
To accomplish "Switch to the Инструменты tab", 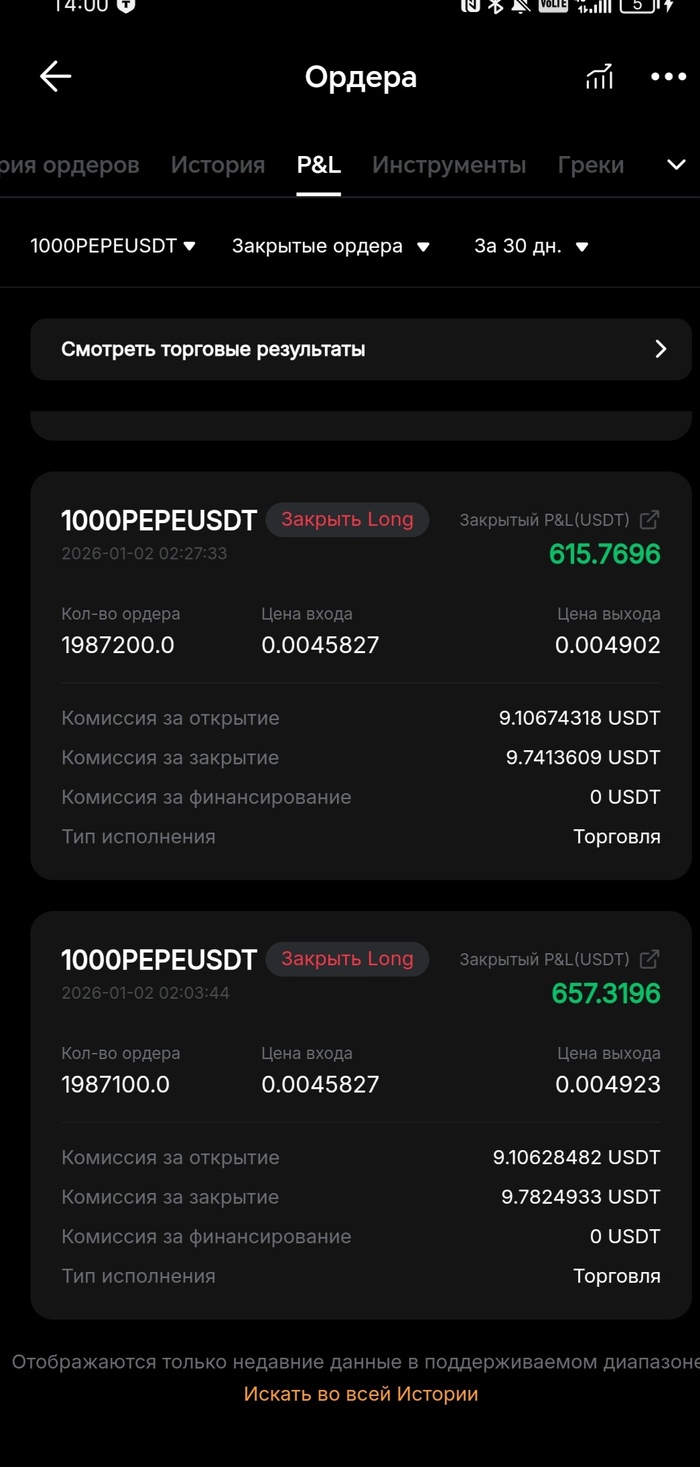I will (449, 165).
